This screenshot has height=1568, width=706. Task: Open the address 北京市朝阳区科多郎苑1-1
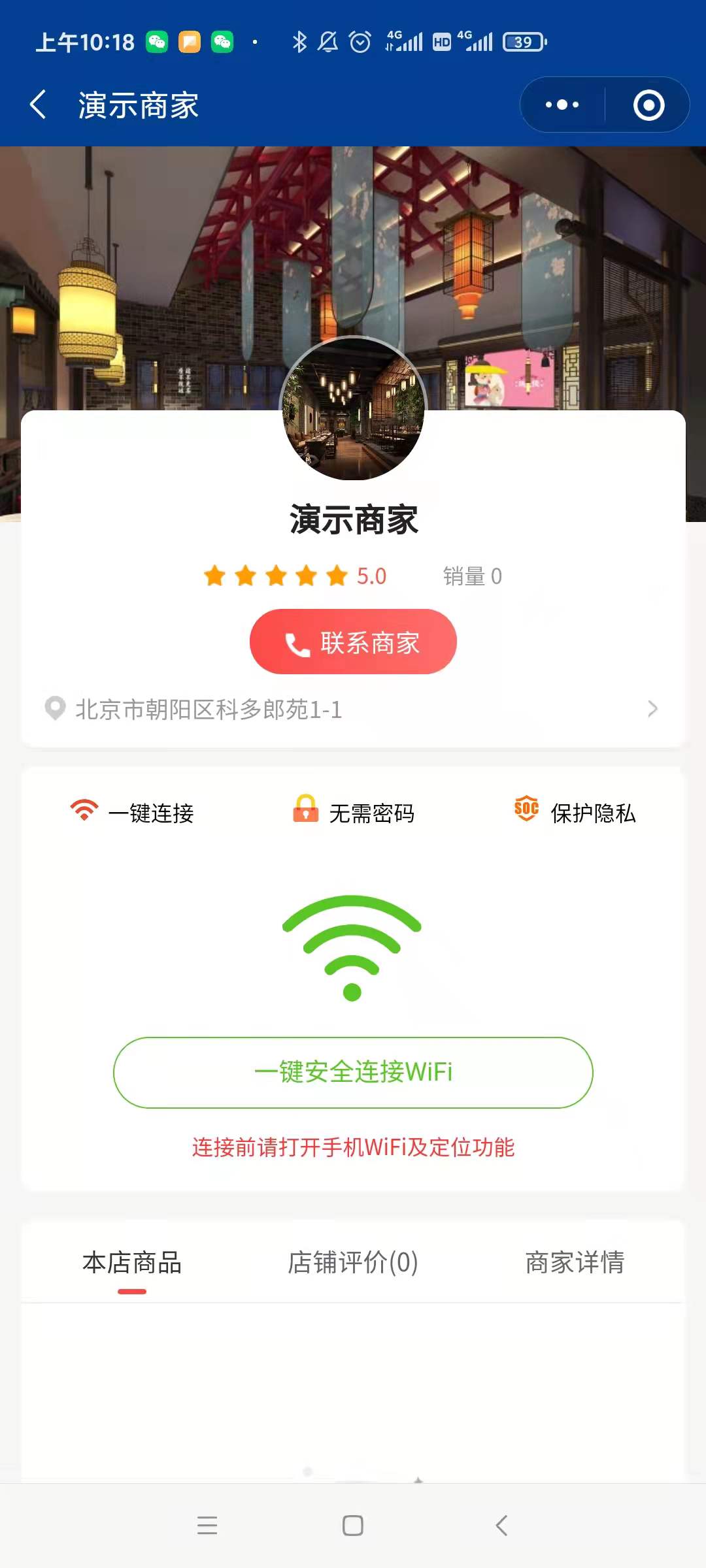pyautogui.click(x=353, y=709)
